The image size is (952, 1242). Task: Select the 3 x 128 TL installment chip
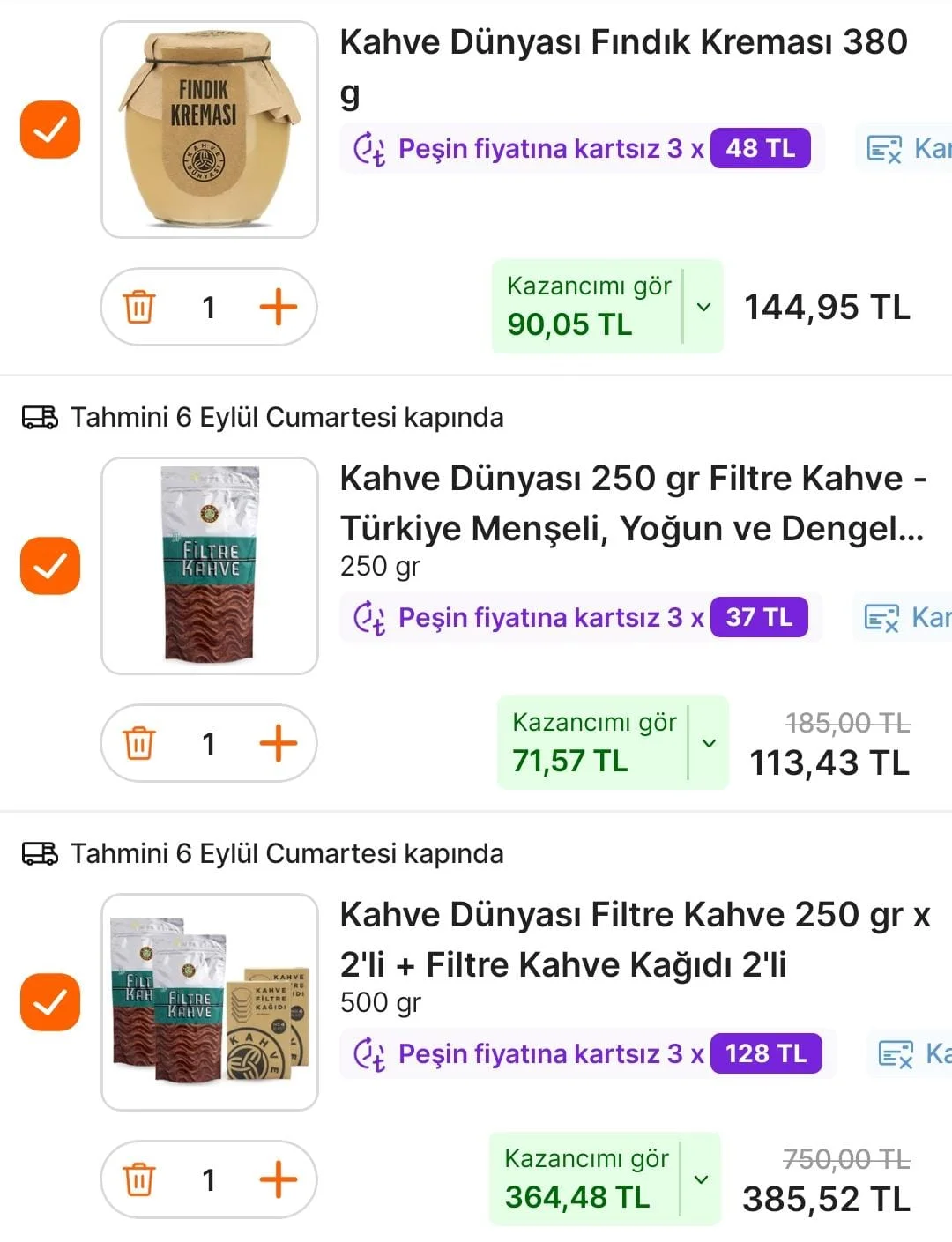point(587,1053)
